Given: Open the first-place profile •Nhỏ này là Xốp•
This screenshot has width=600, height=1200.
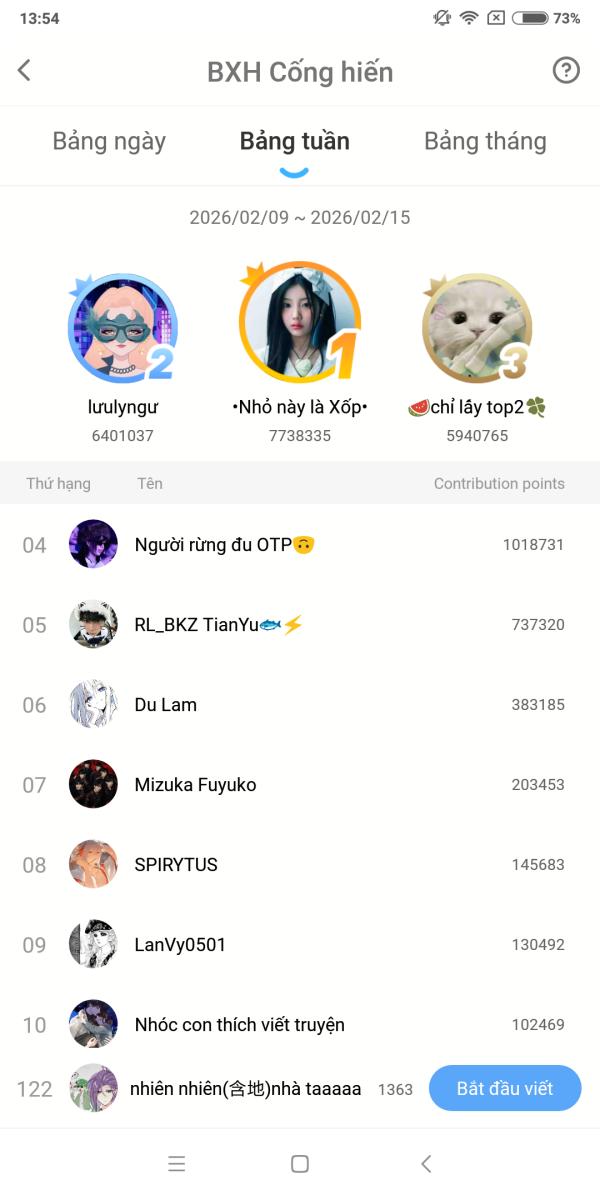Looking at the screenshot, I should click(x=299, y=324).
